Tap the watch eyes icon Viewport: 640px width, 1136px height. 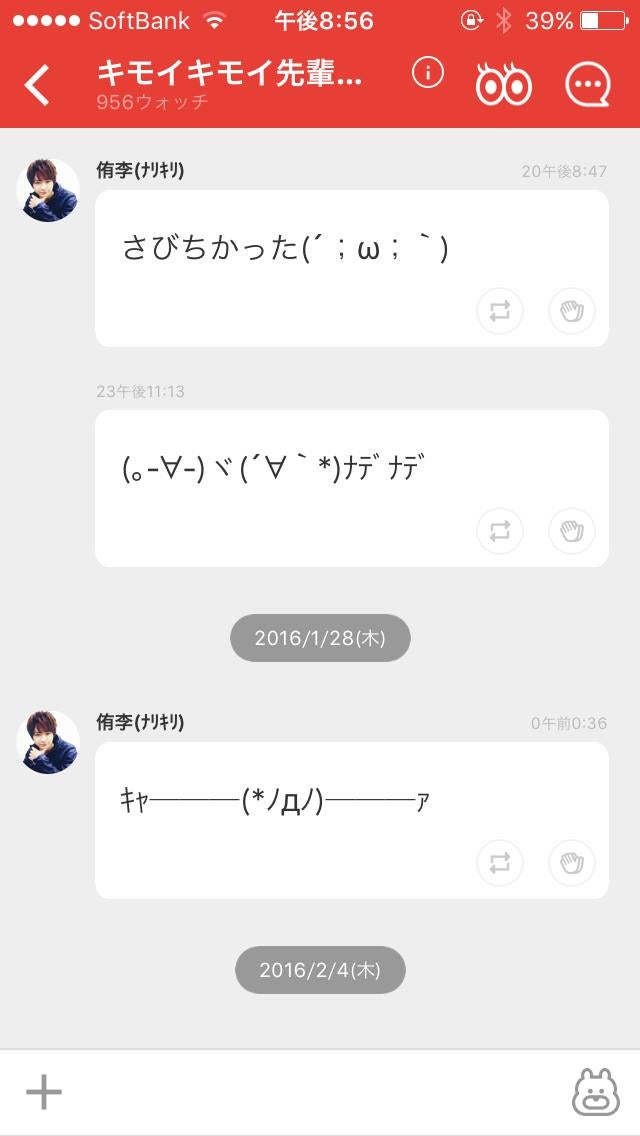tap(503, 85)
